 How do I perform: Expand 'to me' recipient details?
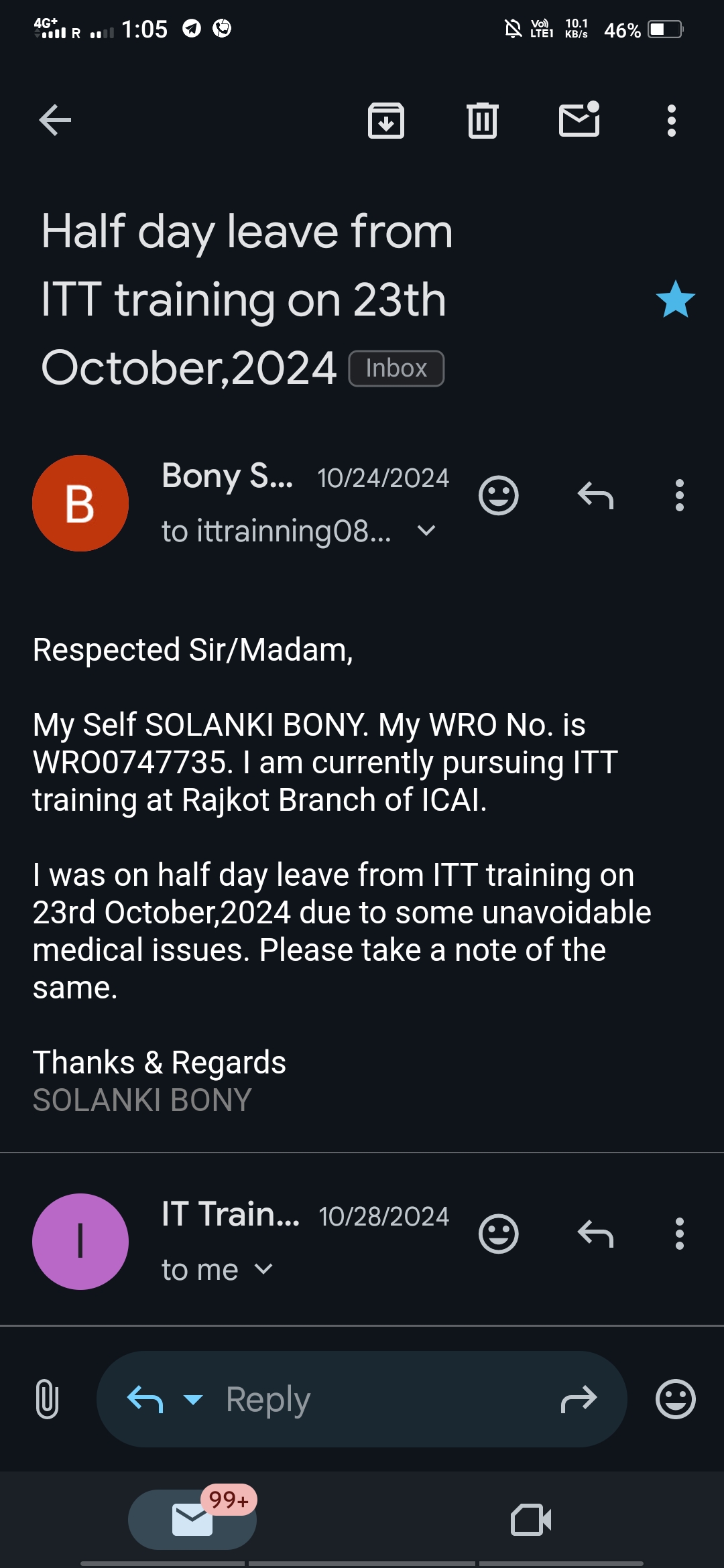(x=264, y=1269)
